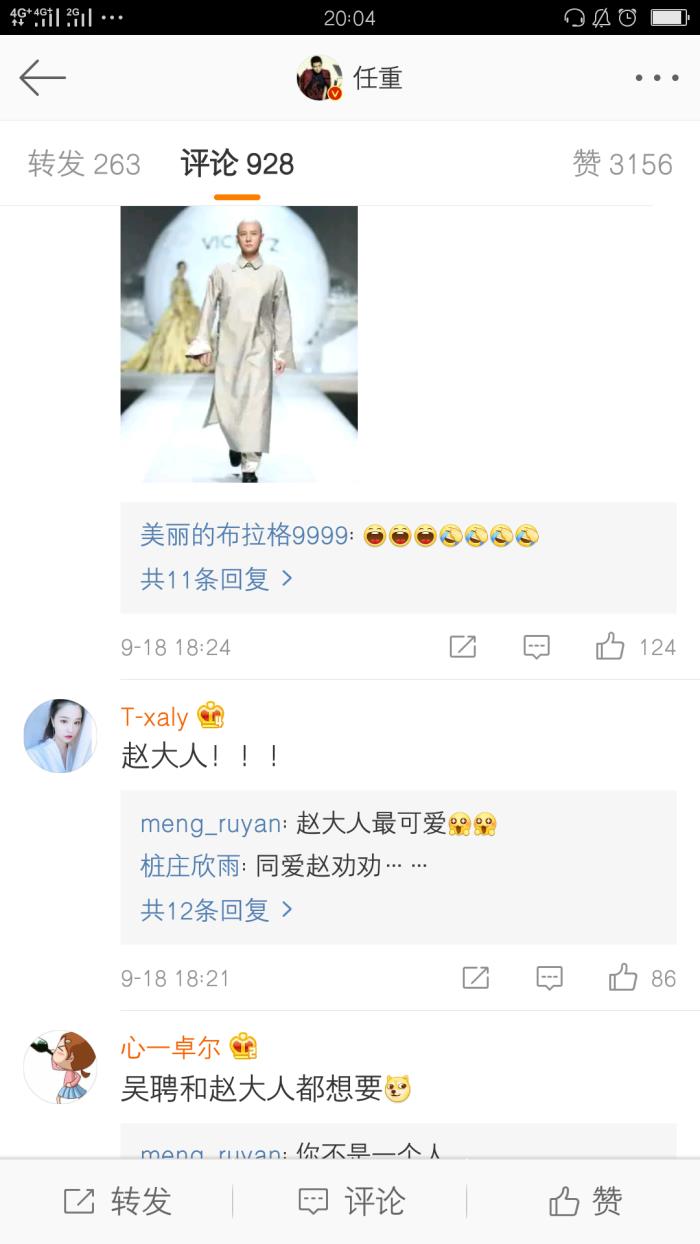Like the comment with 124 likes

click(x=611, y=647)
